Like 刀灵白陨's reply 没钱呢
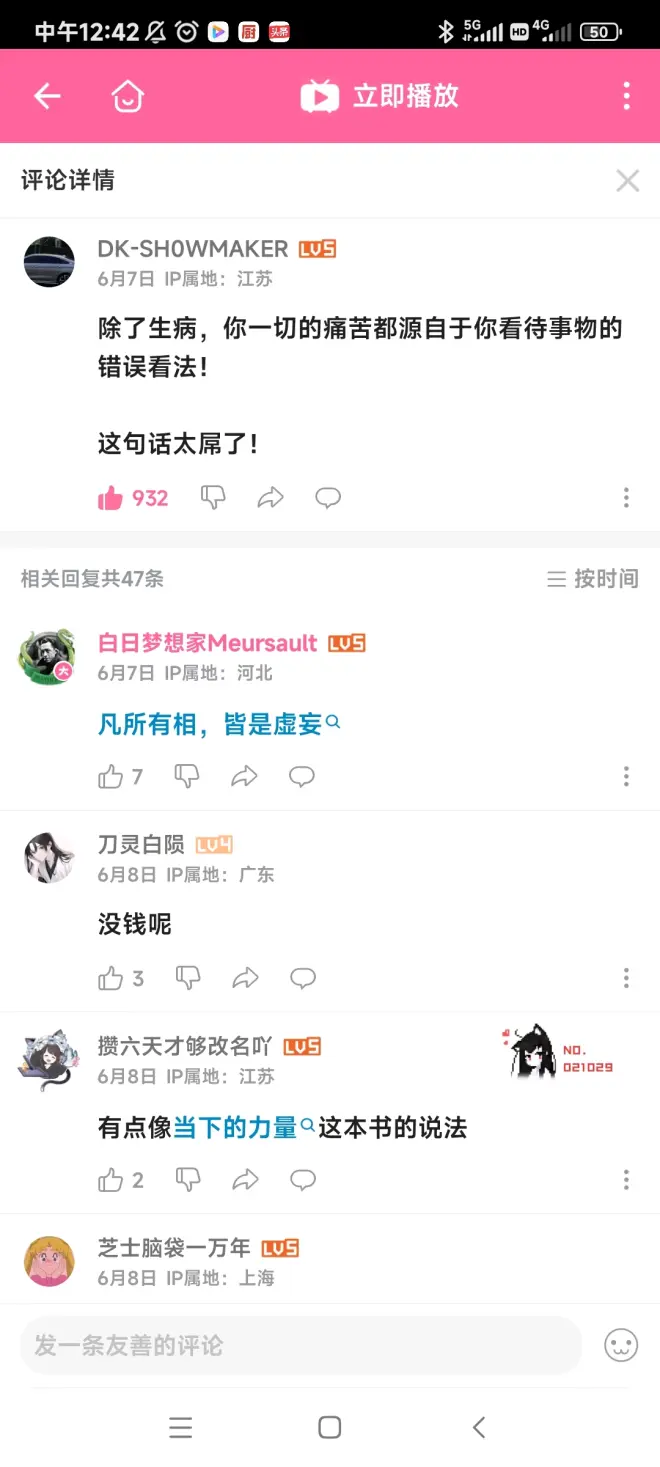Screen dimensions: 660x1467 pyautogui.click(x=111, y=978)
